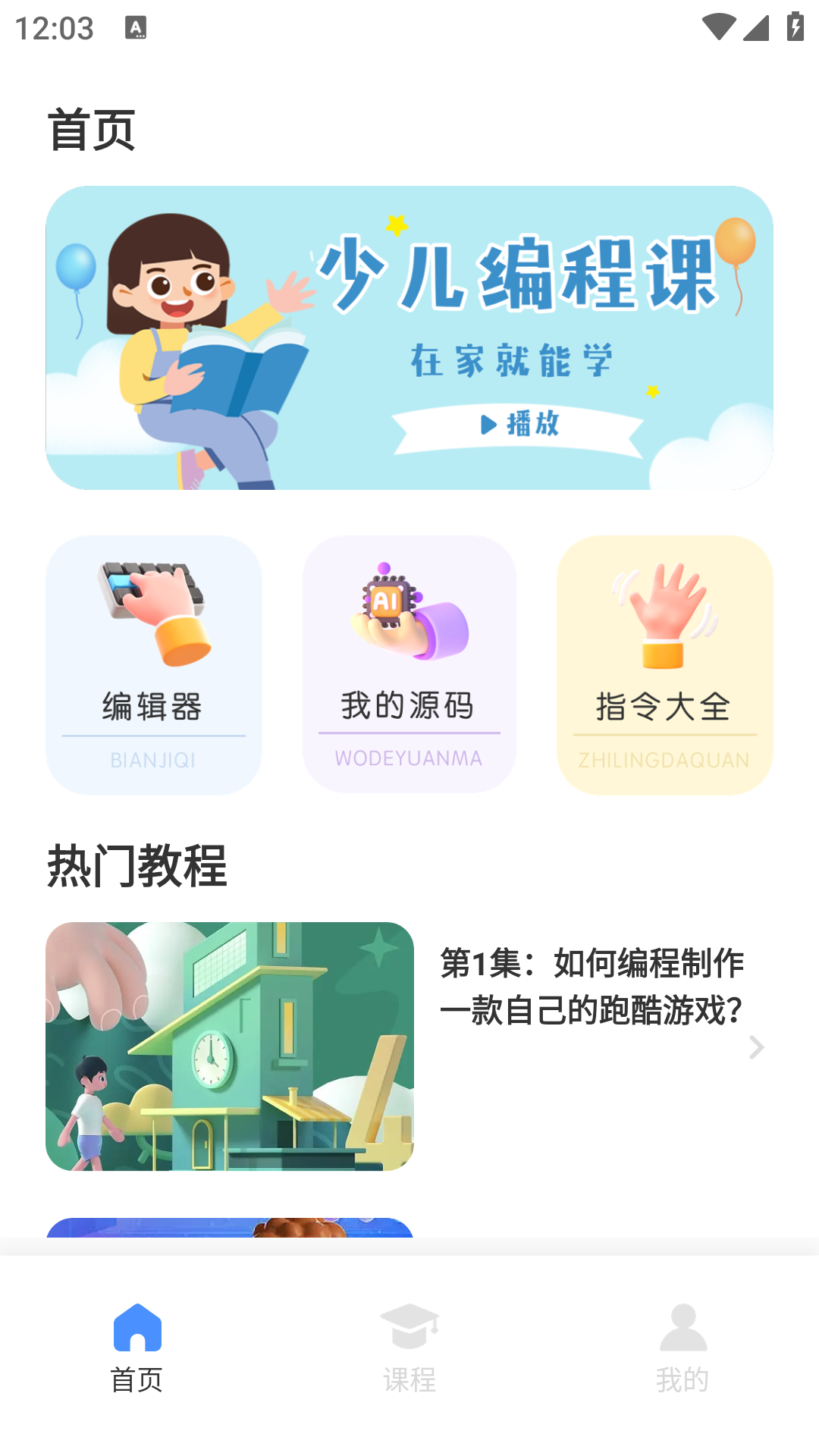Expand the first tutorial via the chevron arrow
This screenshot has height=1456, width=819.
click(755, 1048)
